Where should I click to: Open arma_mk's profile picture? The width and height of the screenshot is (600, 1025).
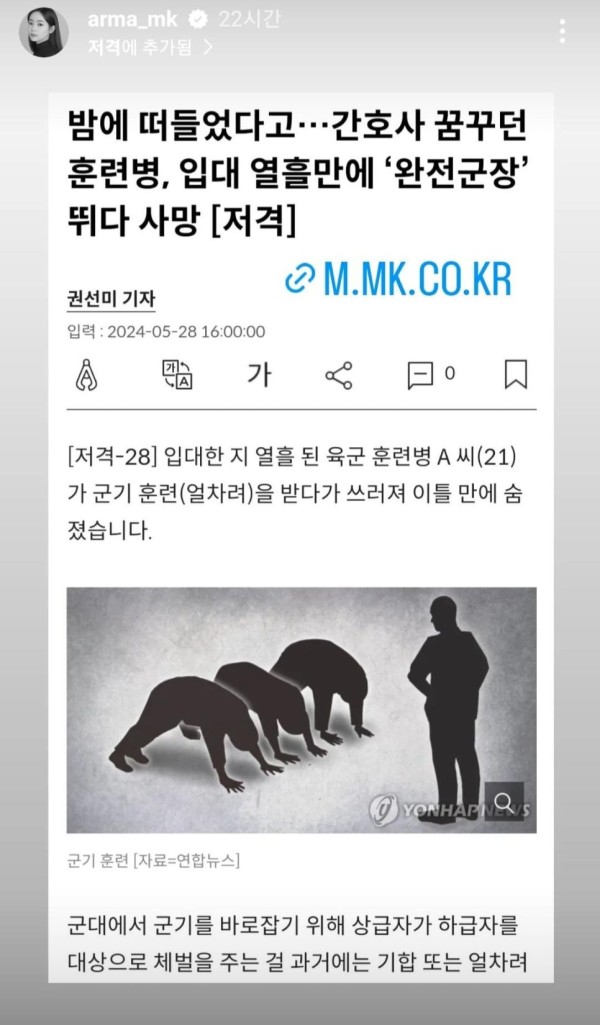(x=44, y=31)
